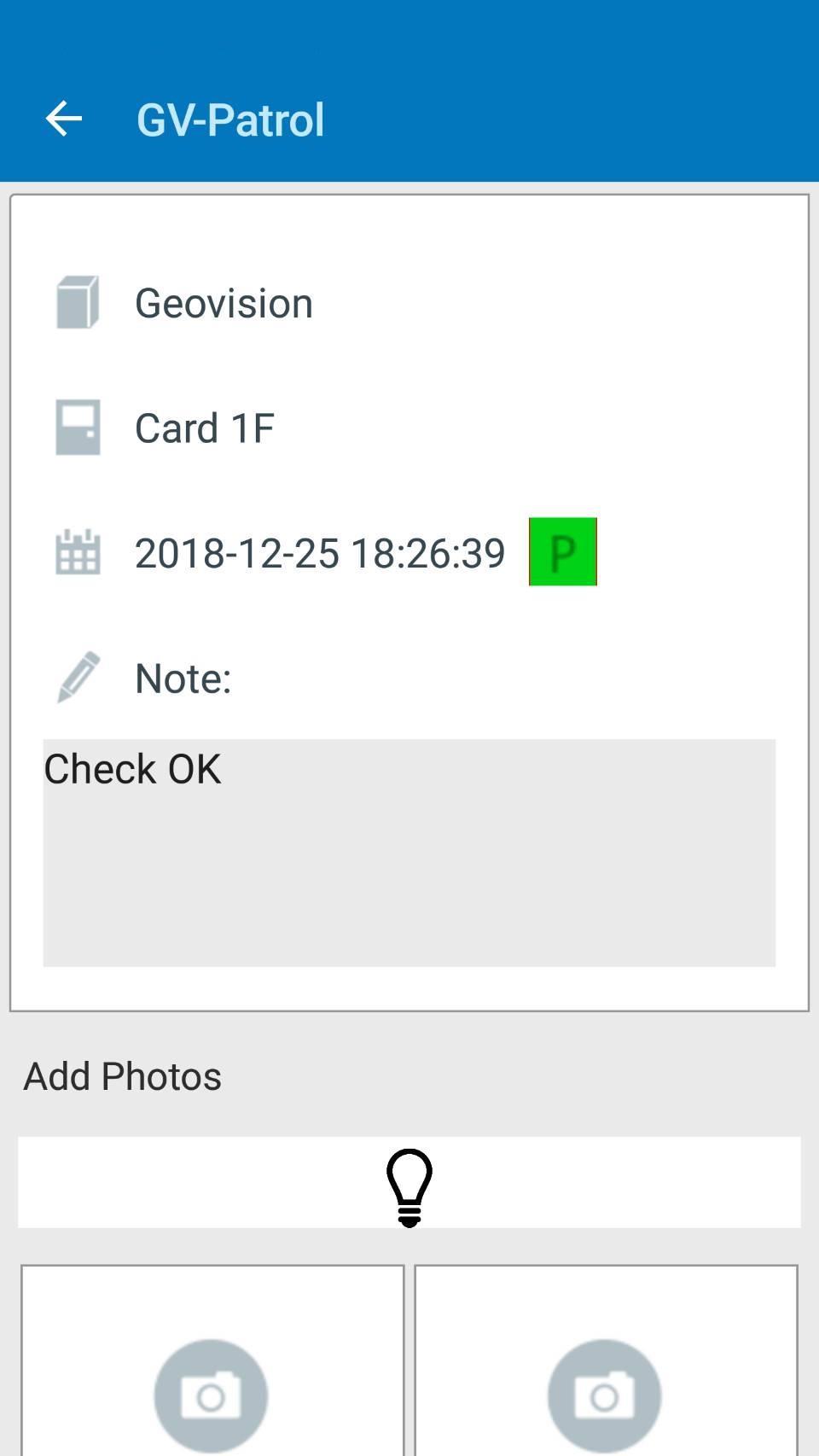Add a photo in the right camera tile

click(605, 1393)
